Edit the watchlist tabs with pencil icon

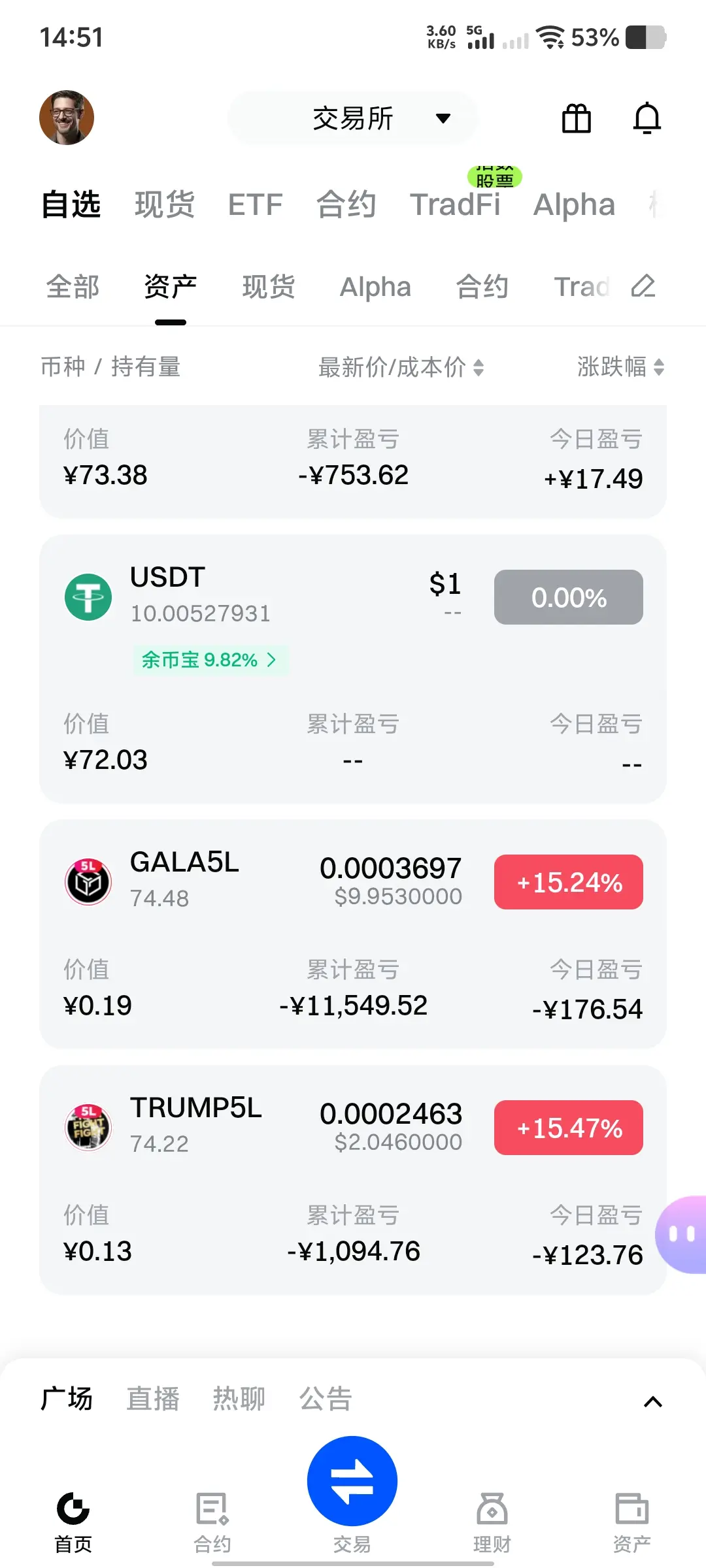[x=643, y=286]
